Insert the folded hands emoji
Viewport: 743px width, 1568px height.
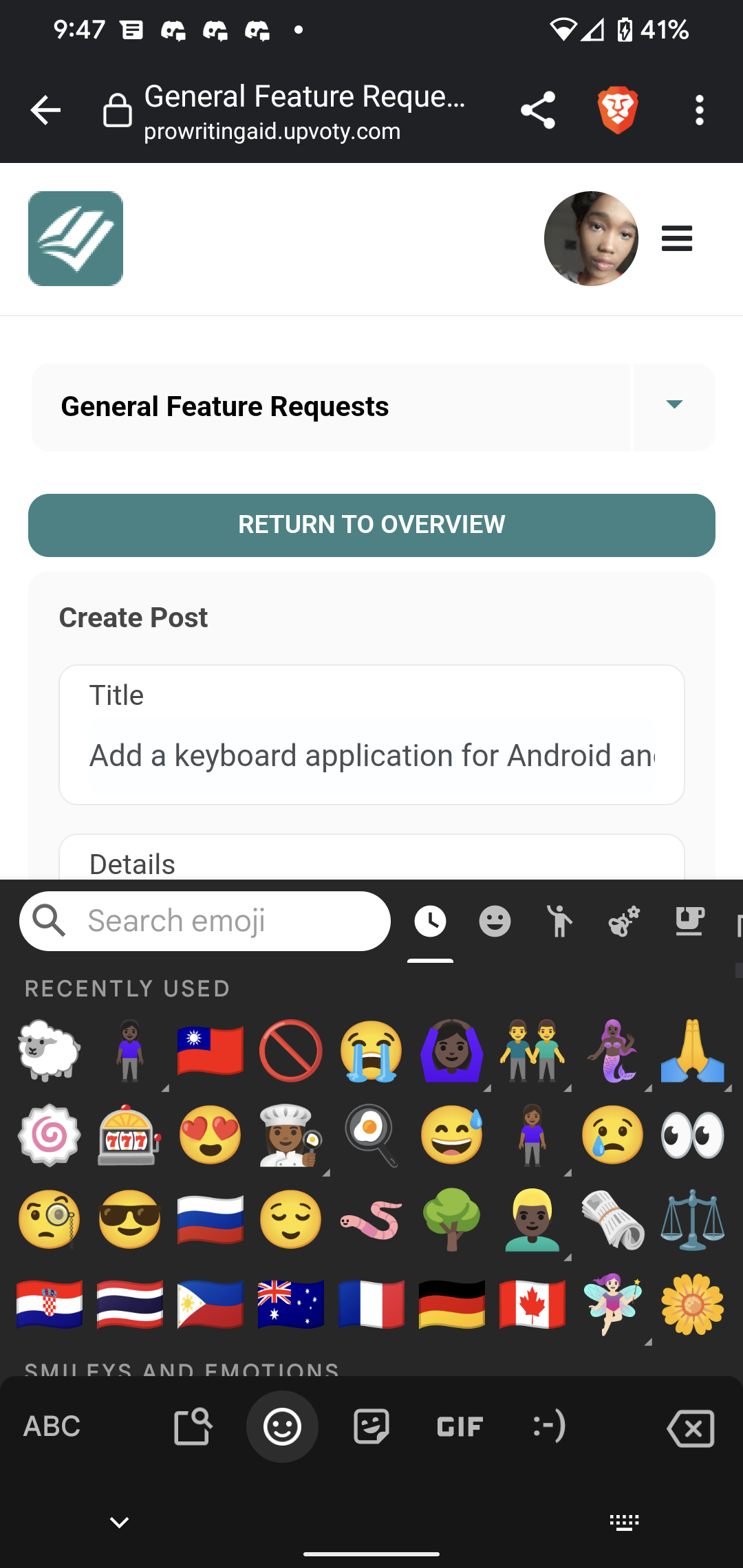(x=693, y=1051)
